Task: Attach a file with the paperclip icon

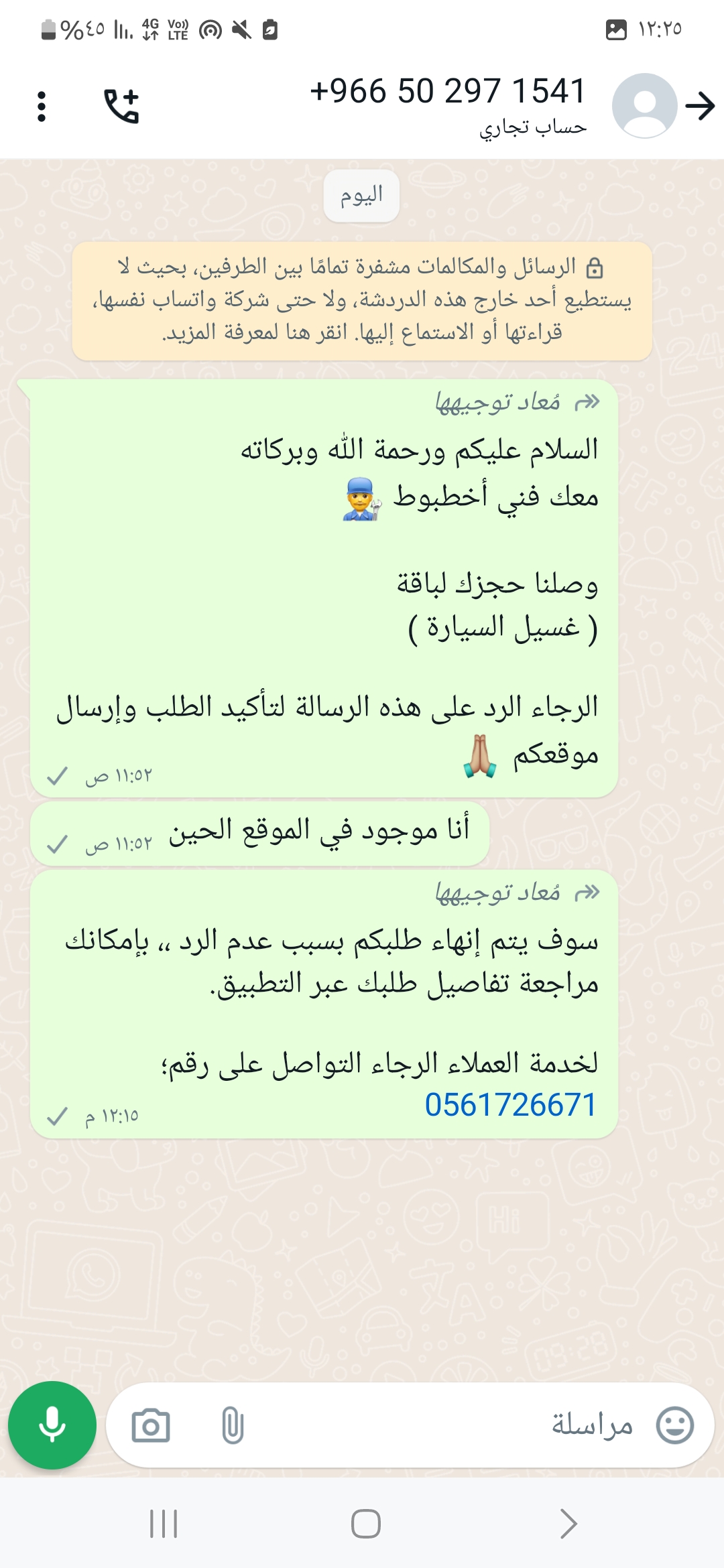Action: [233, 1425]
